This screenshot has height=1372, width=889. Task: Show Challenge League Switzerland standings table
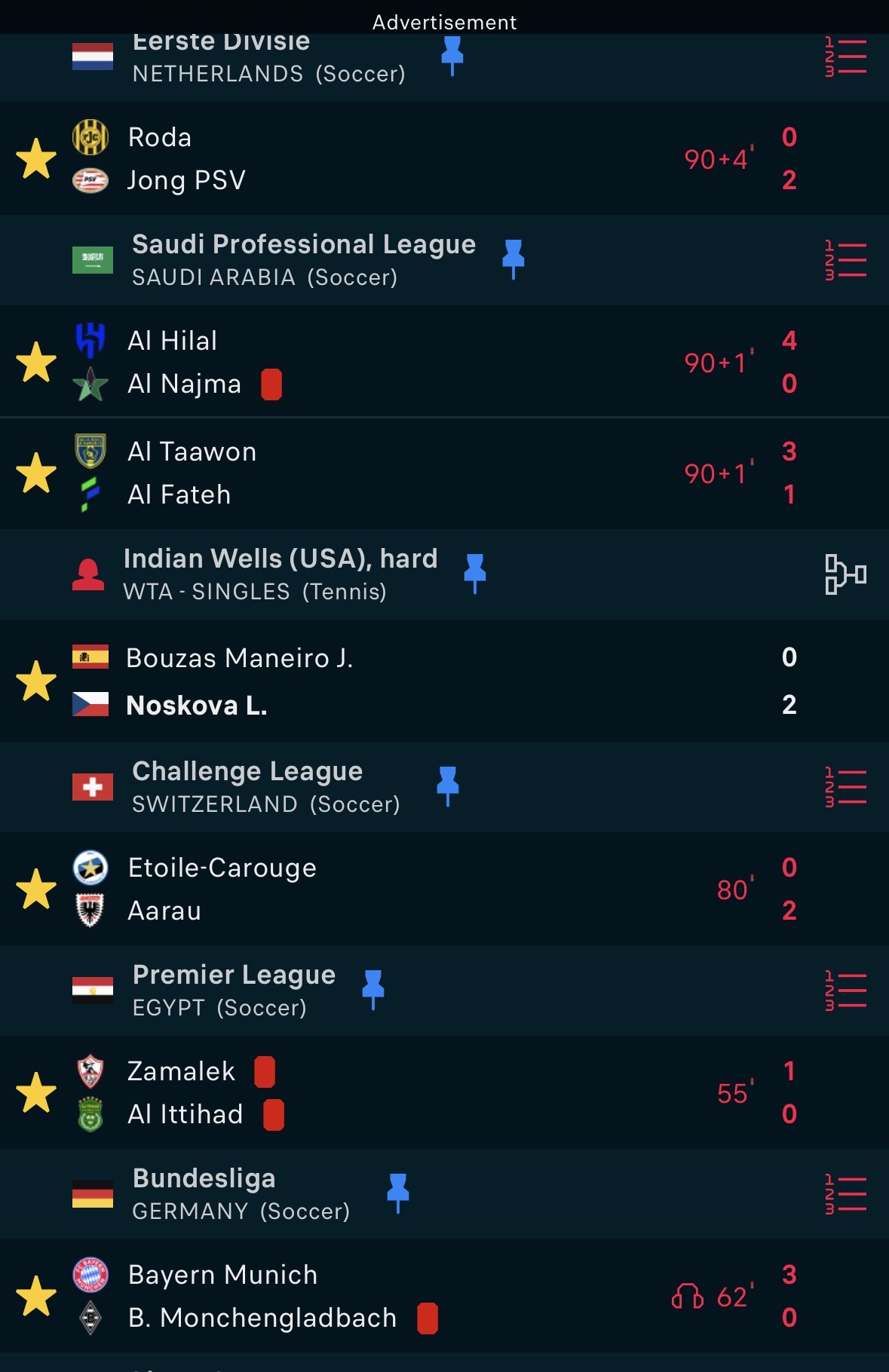point(845,788)
